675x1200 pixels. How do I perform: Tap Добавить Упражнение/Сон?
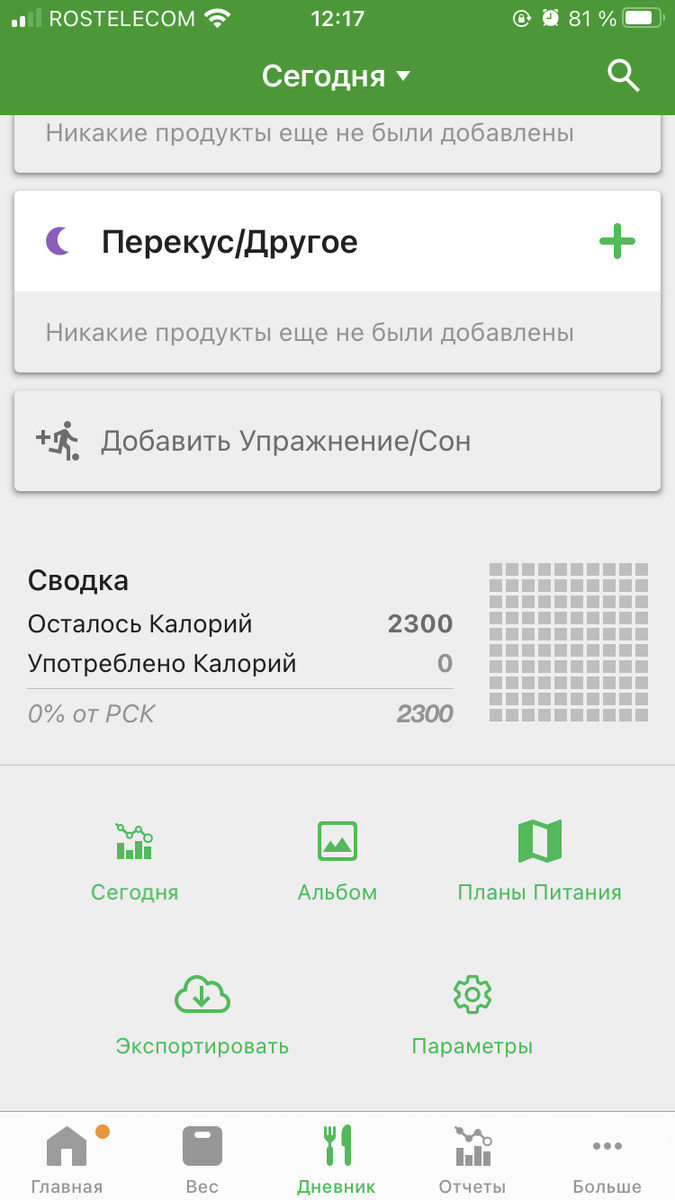tap(337, 441)
